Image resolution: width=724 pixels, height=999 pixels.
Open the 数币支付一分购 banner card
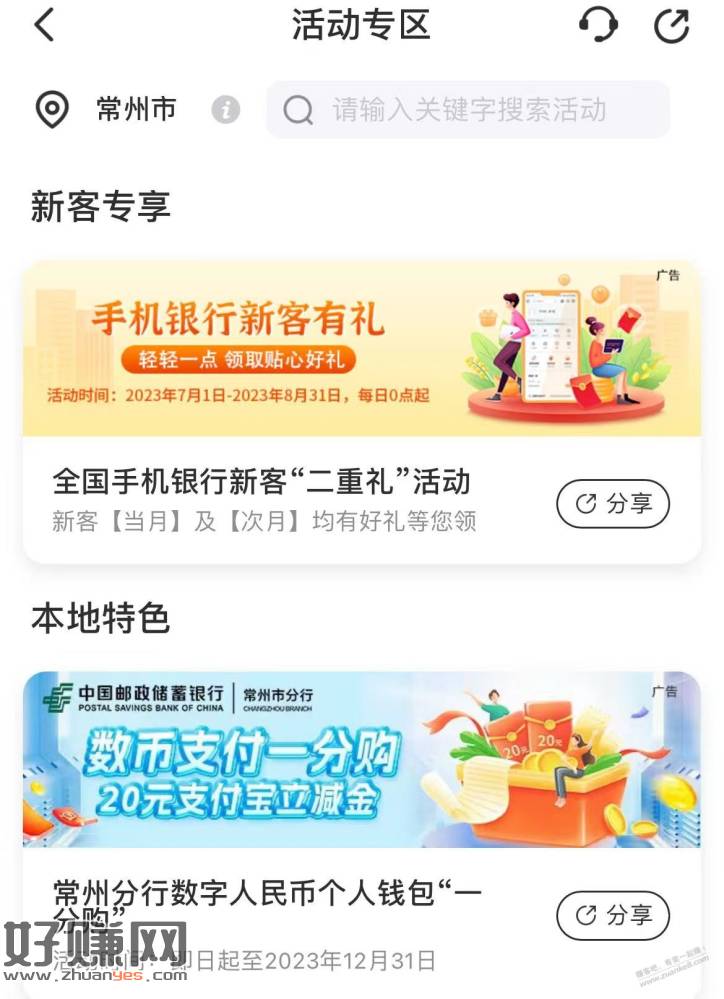(361, 760)
